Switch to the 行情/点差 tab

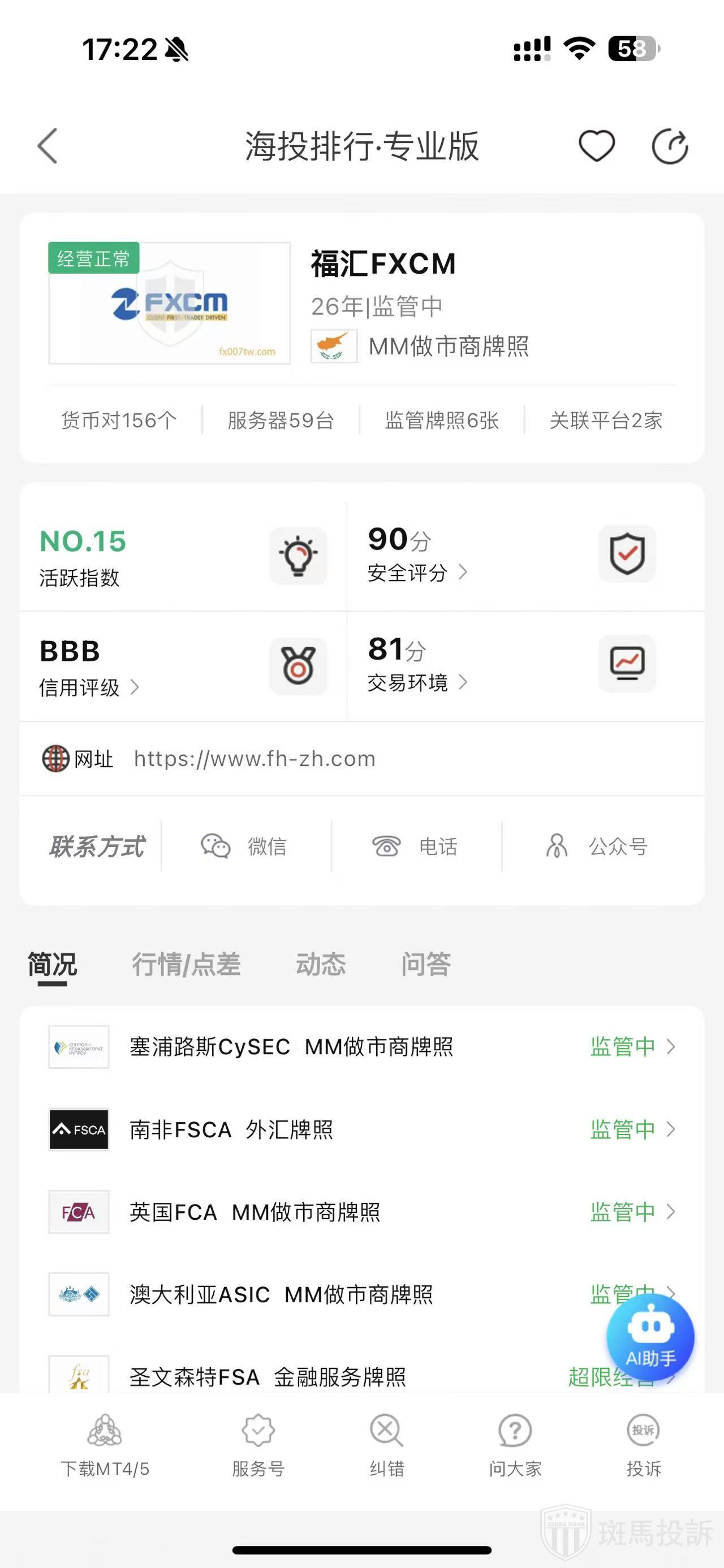pos(186,964)
